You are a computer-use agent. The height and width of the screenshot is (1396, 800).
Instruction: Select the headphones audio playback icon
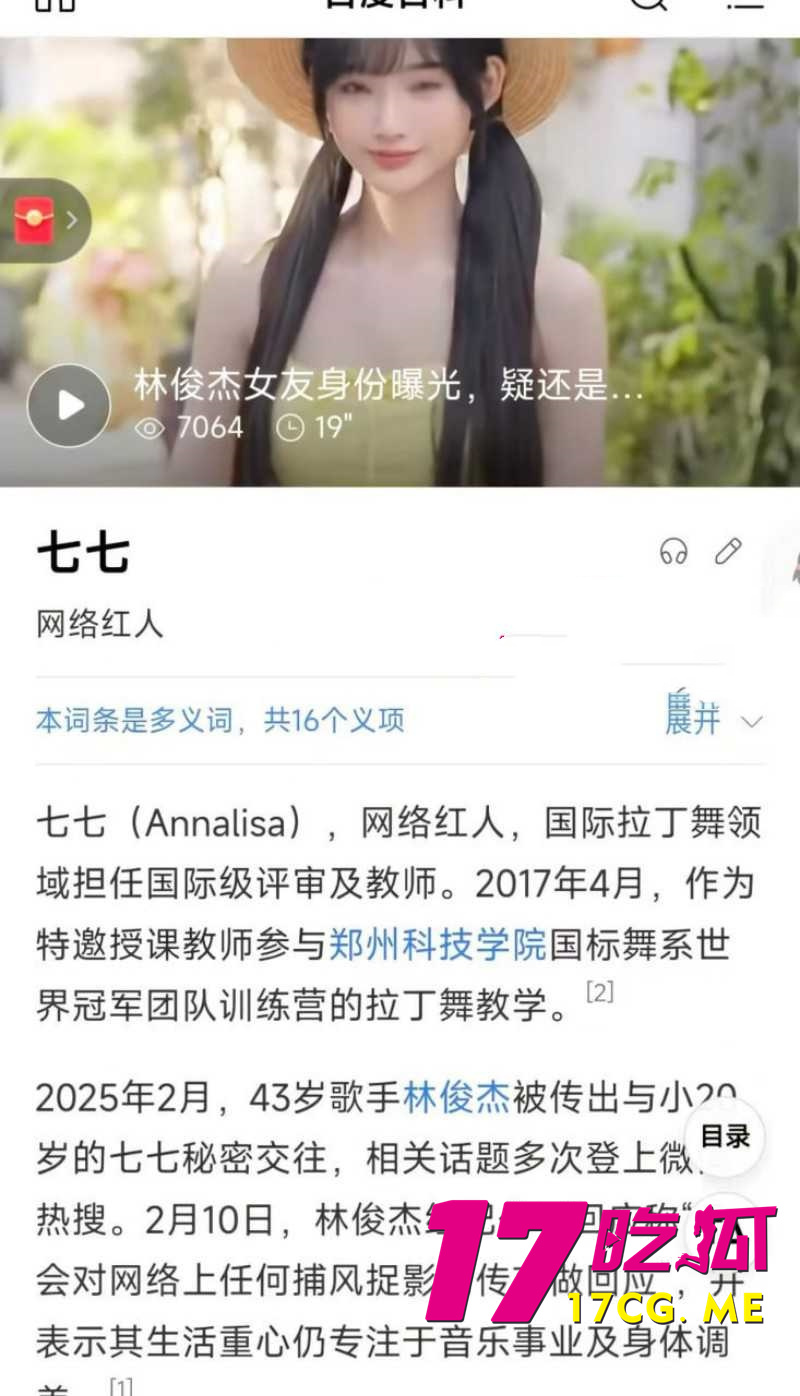(x=672, y=552)
